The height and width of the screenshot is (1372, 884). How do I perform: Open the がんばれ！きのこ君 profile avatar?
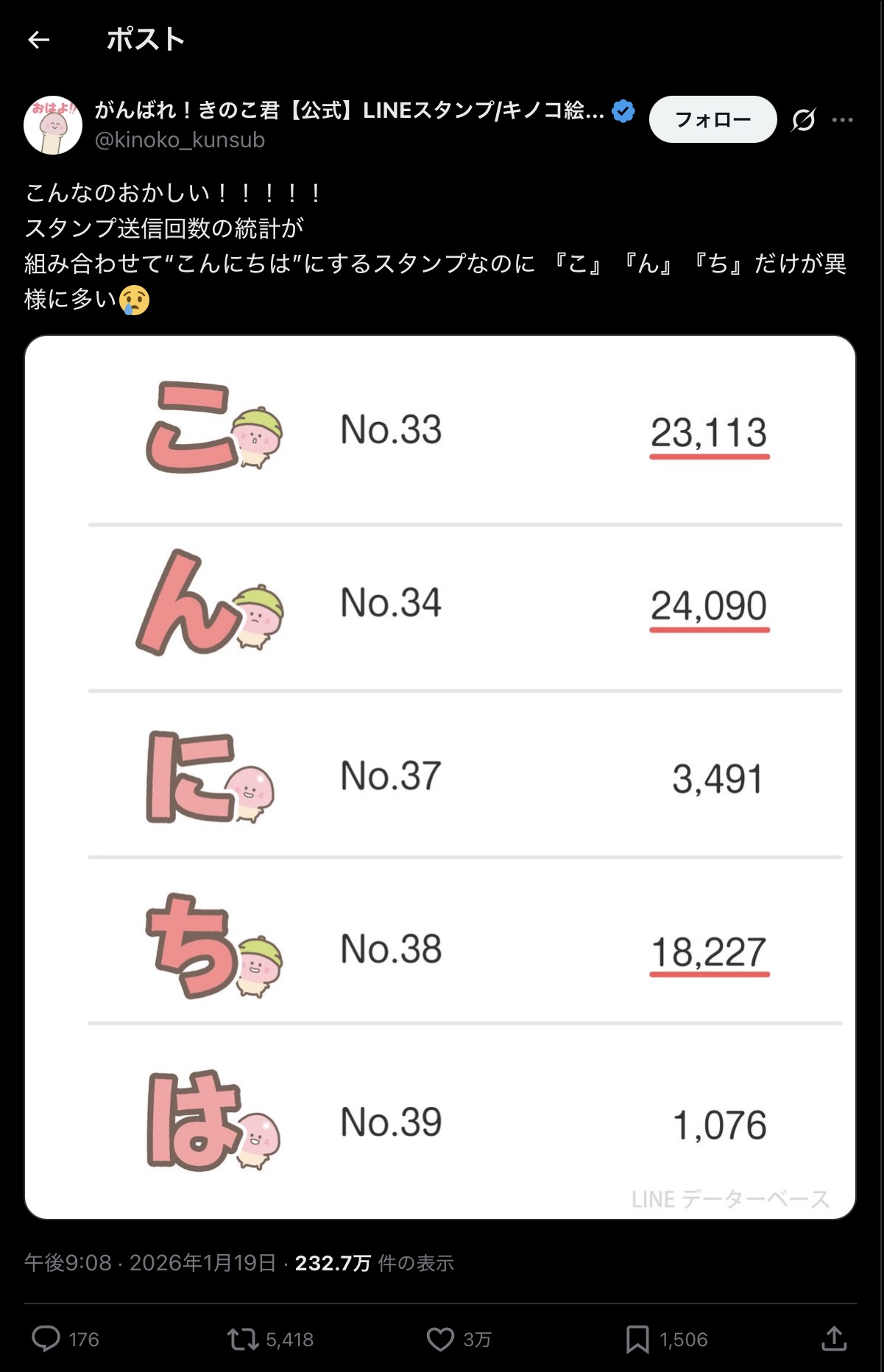(53, 125)
